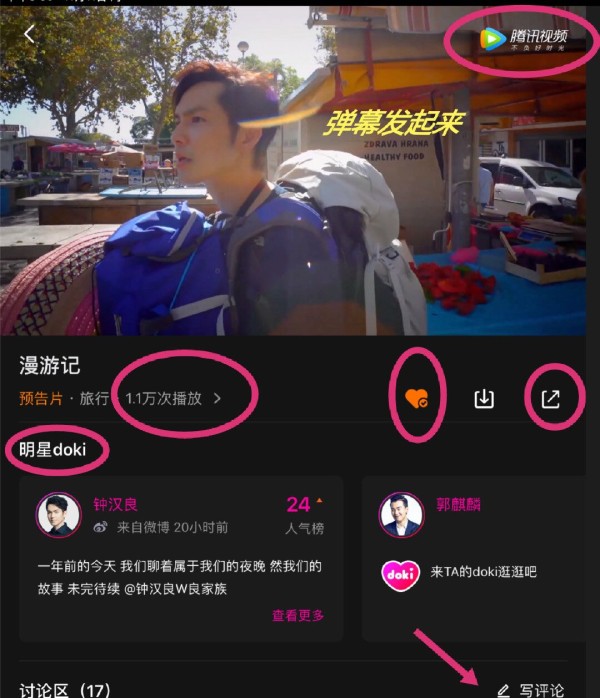The height and width of the screenshot is (698, 600).
Task: Download the 漫游记 video
Action: tap(484, 398)
